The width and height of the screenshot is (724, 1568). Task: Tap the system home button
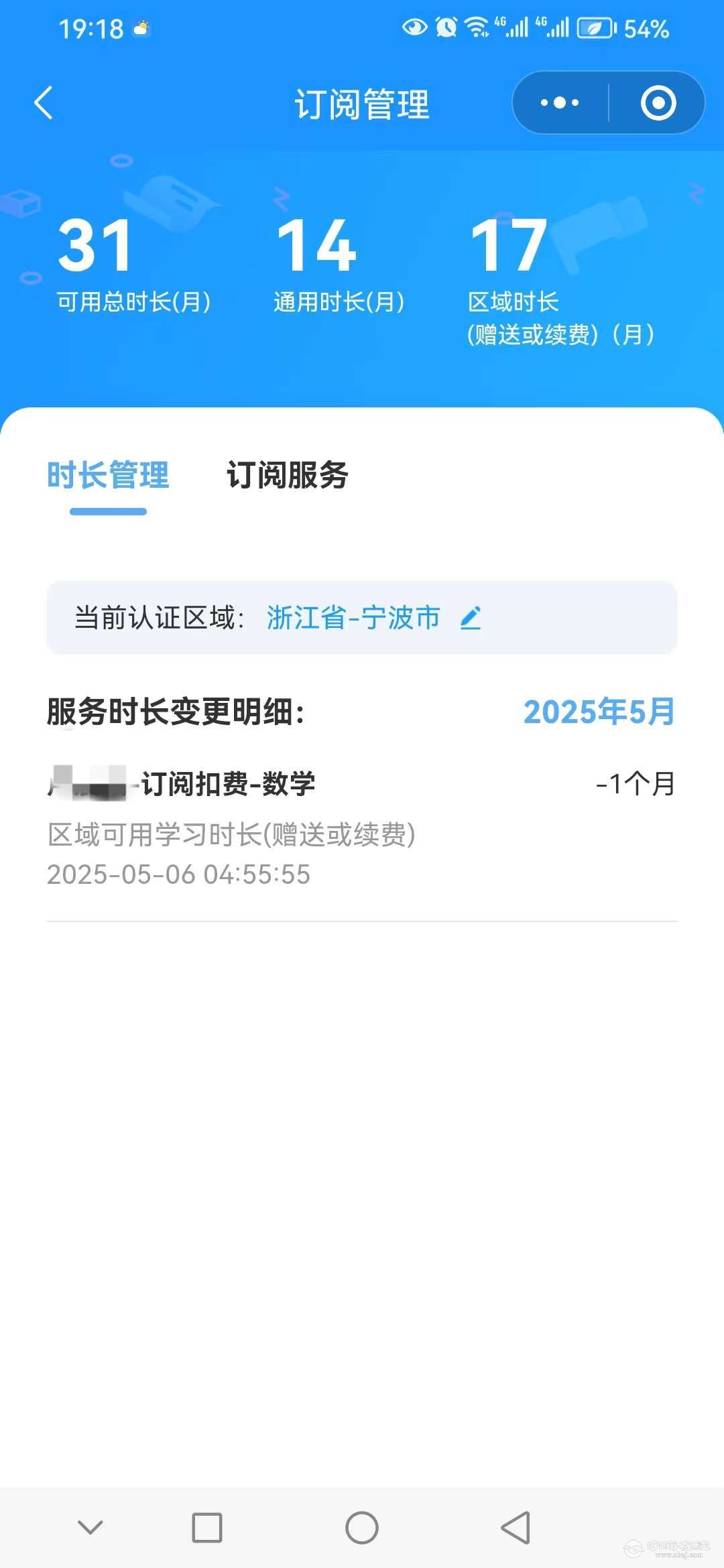click(x=362, y=1528)
